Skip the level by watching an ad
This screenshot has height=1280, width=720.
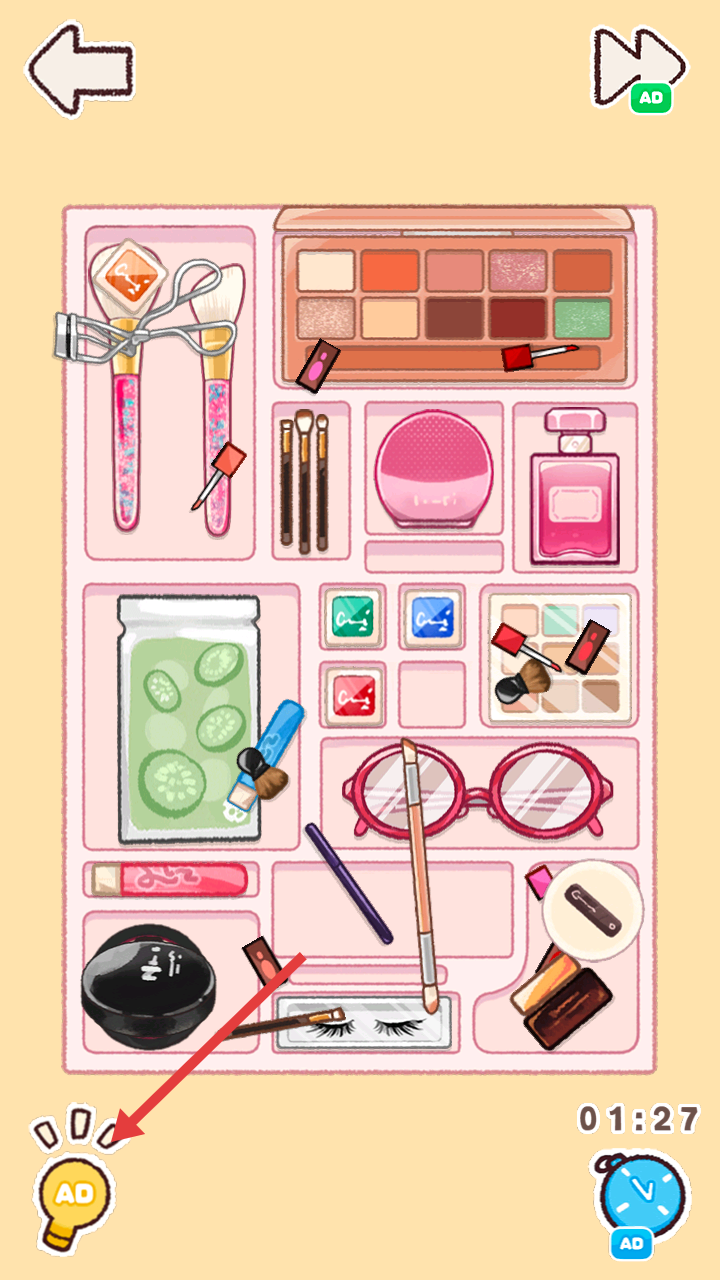click(639, 67)
